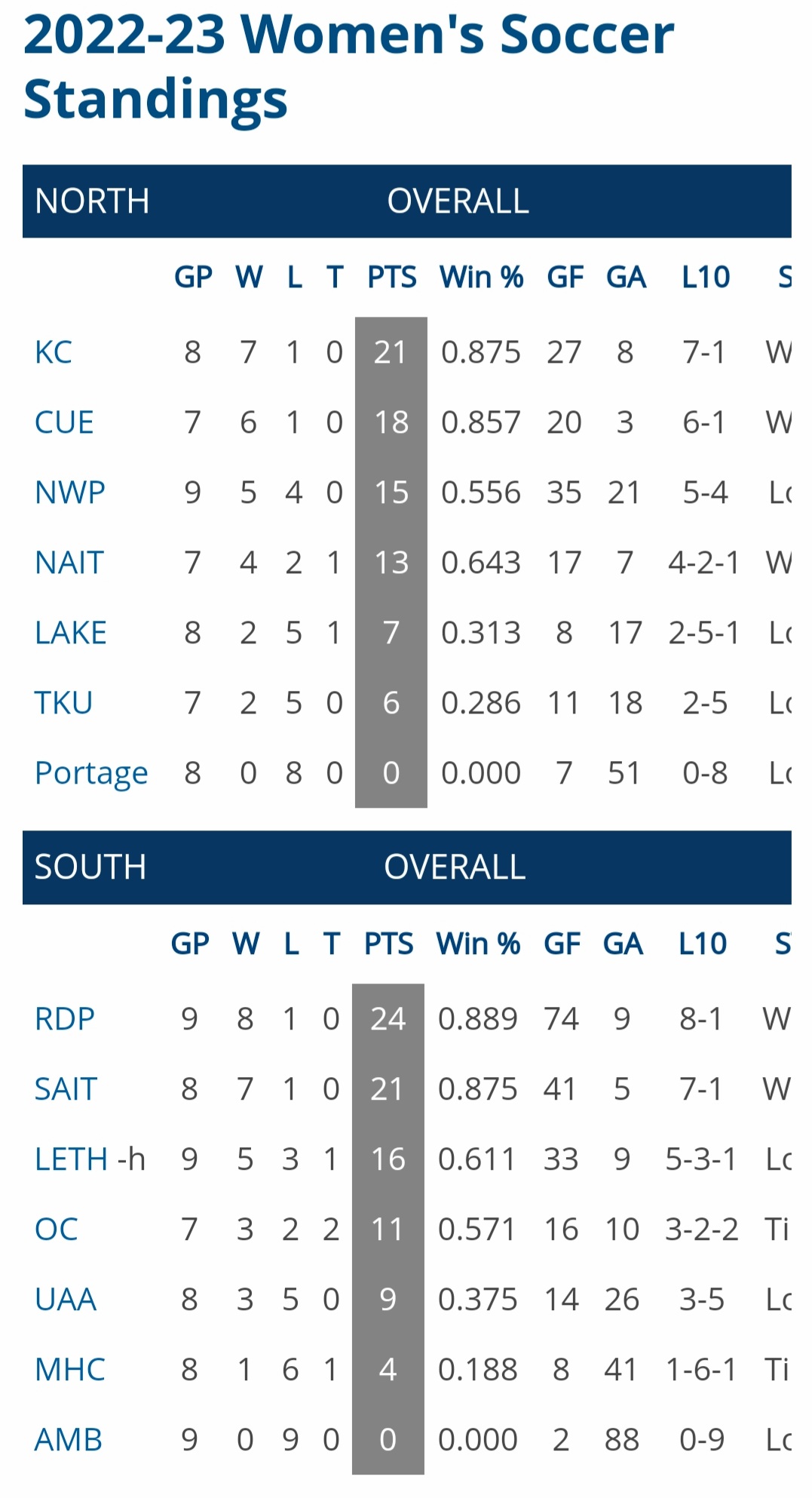Select the NWP team link
The image size is (812, 1498).
coord(70,493)
